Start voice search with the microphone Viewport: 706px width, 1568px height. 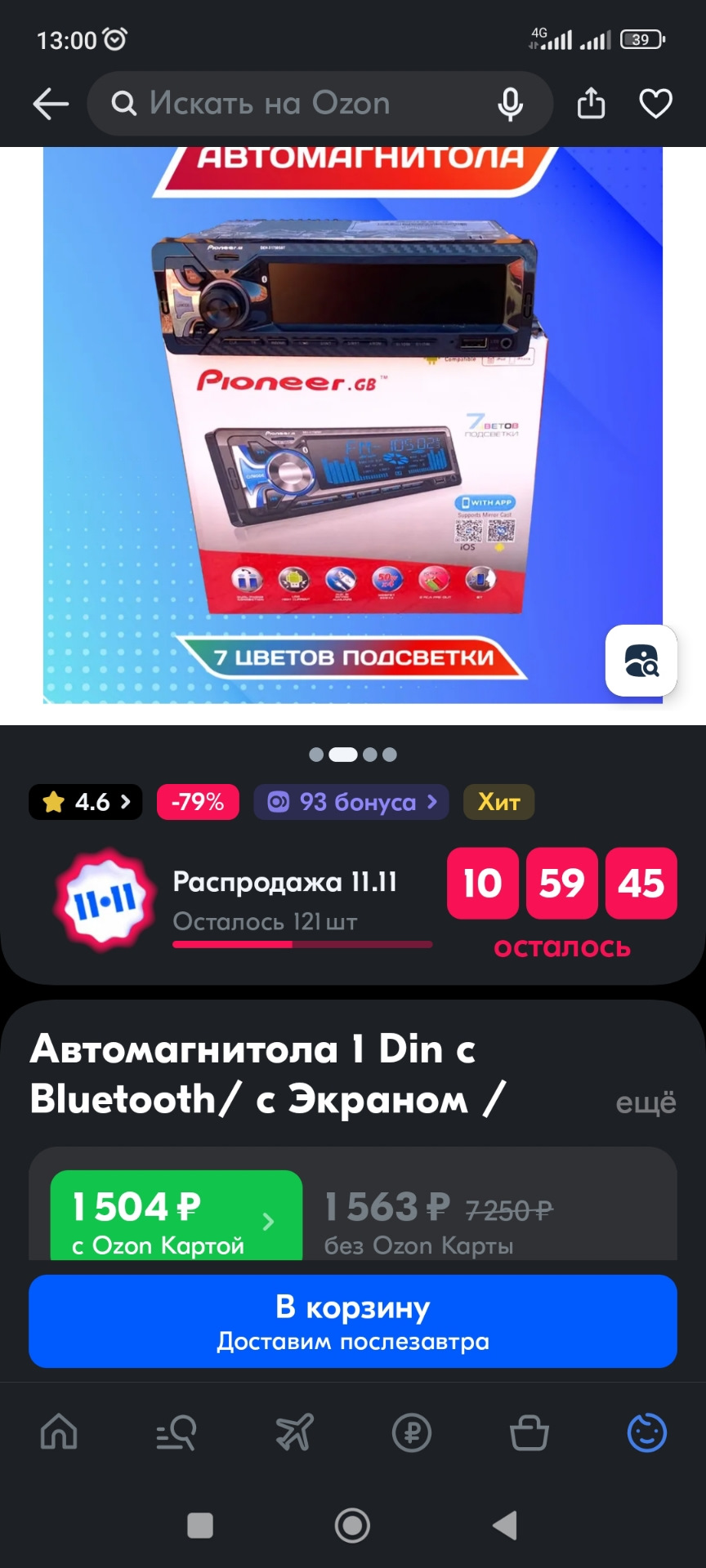[511, 104]
